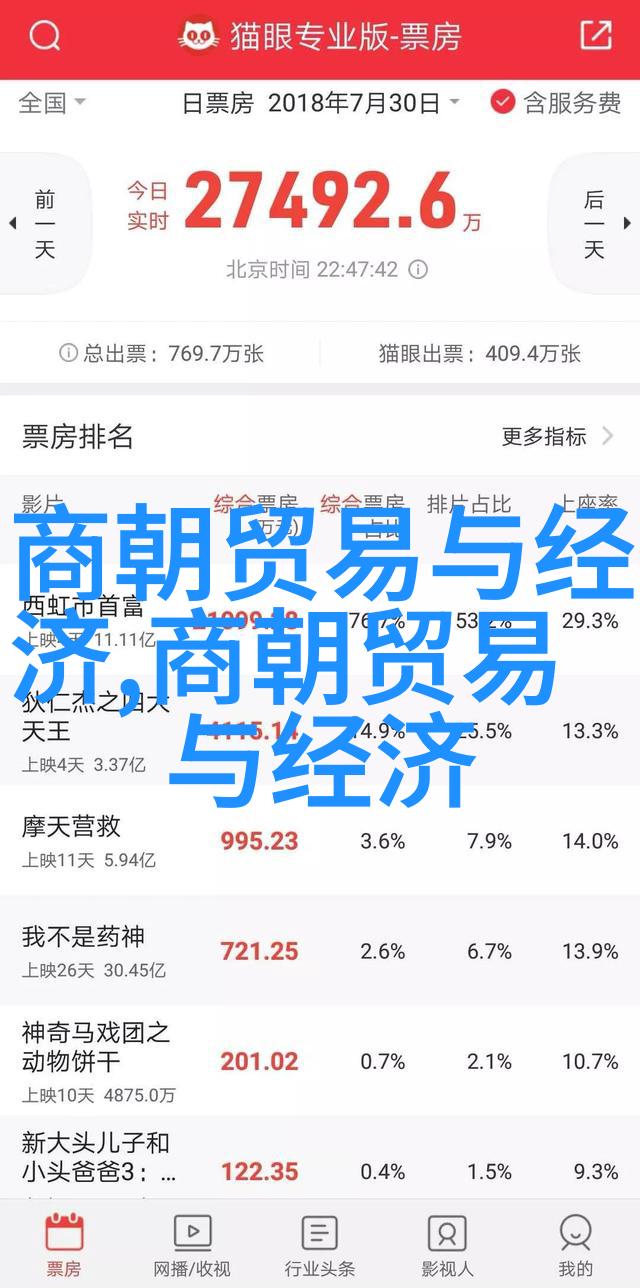Switch to the 影视人 tab

tap(447, 1244)
